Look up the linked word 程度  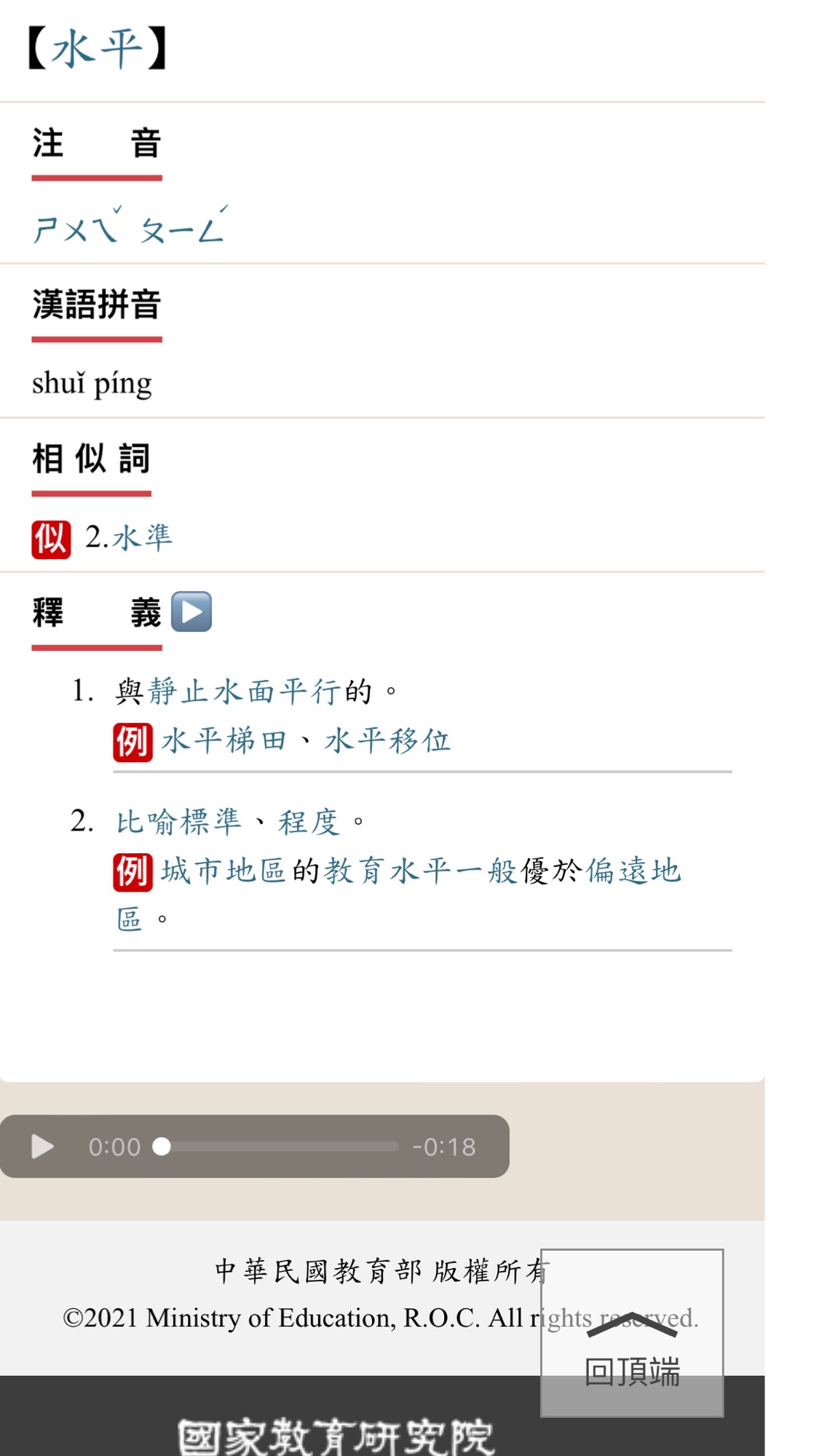click(x=309, y=822)
